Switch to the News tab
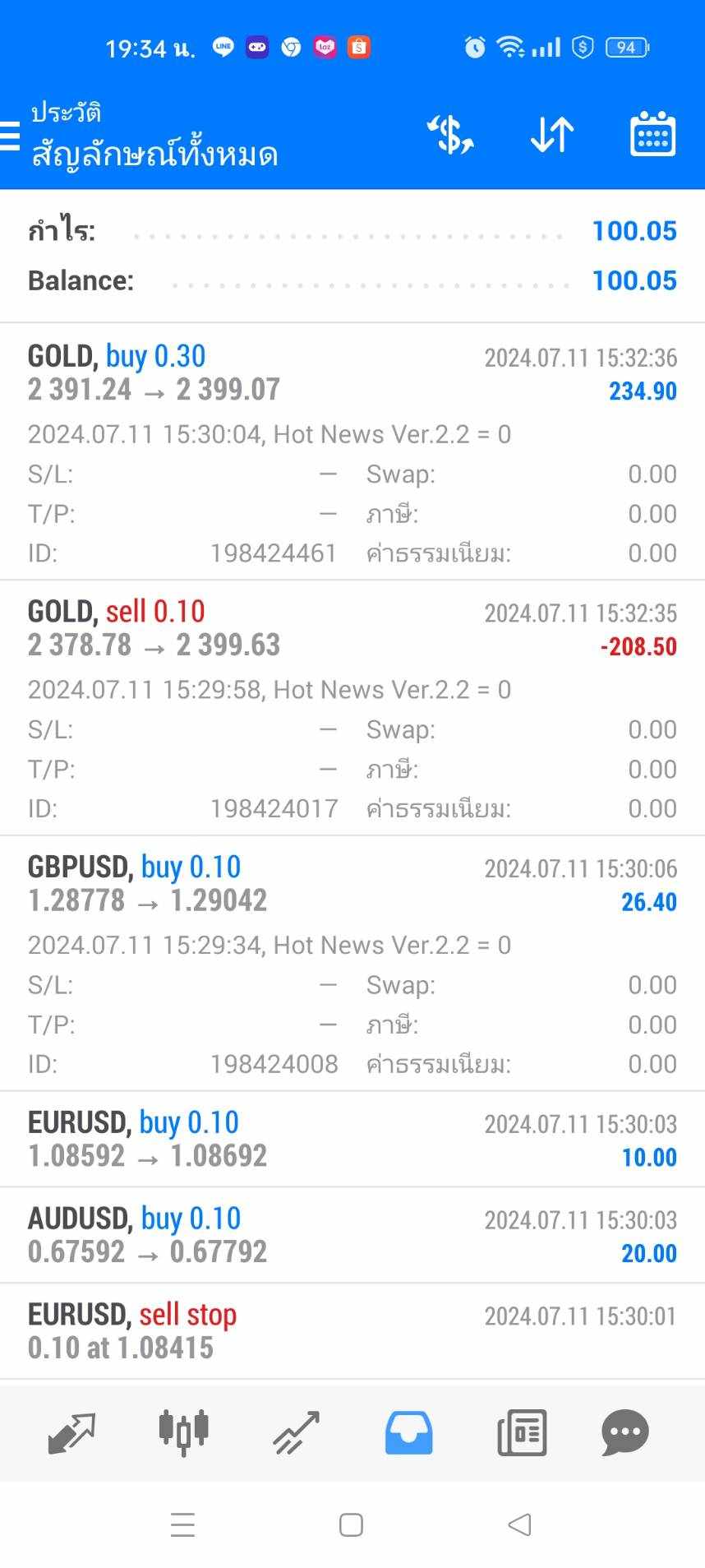Viewport: 705px width, 1568px height. click(x=522, y=1433)
